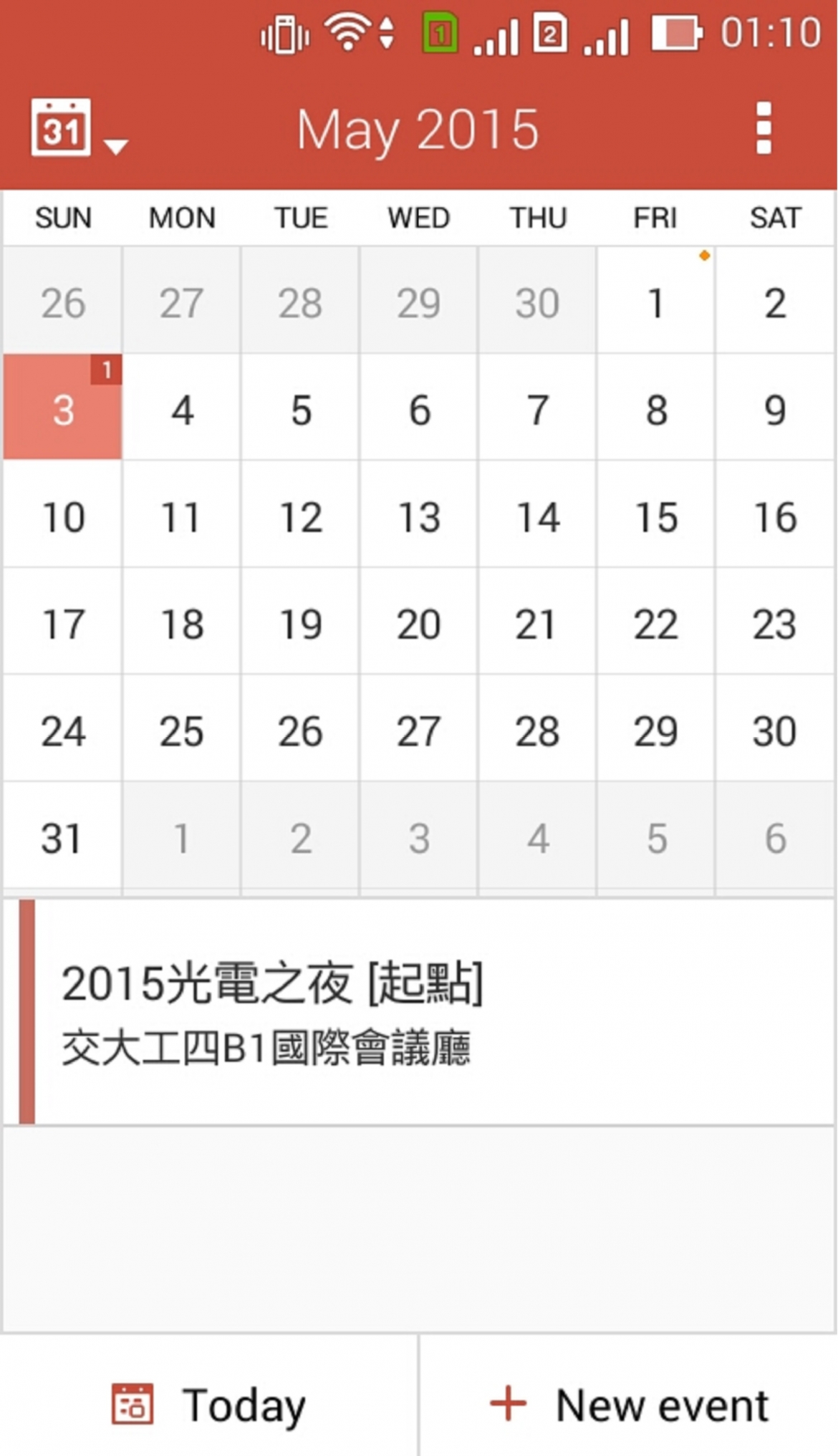Select Tuesday May 12
The height and width of the screenshot is (1456, 838).
pos(300,516)
